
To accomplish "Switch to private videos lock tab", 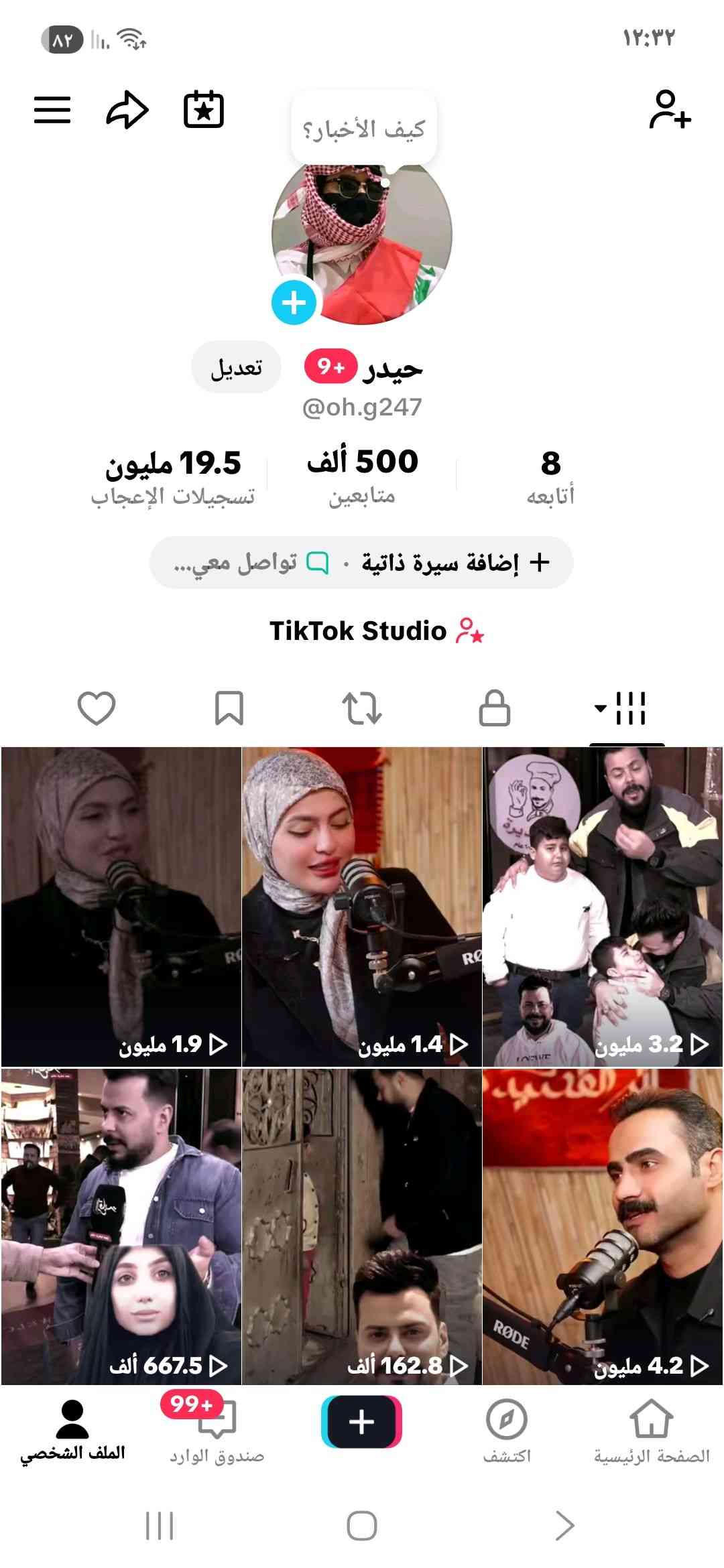I will tap(494, 708).
